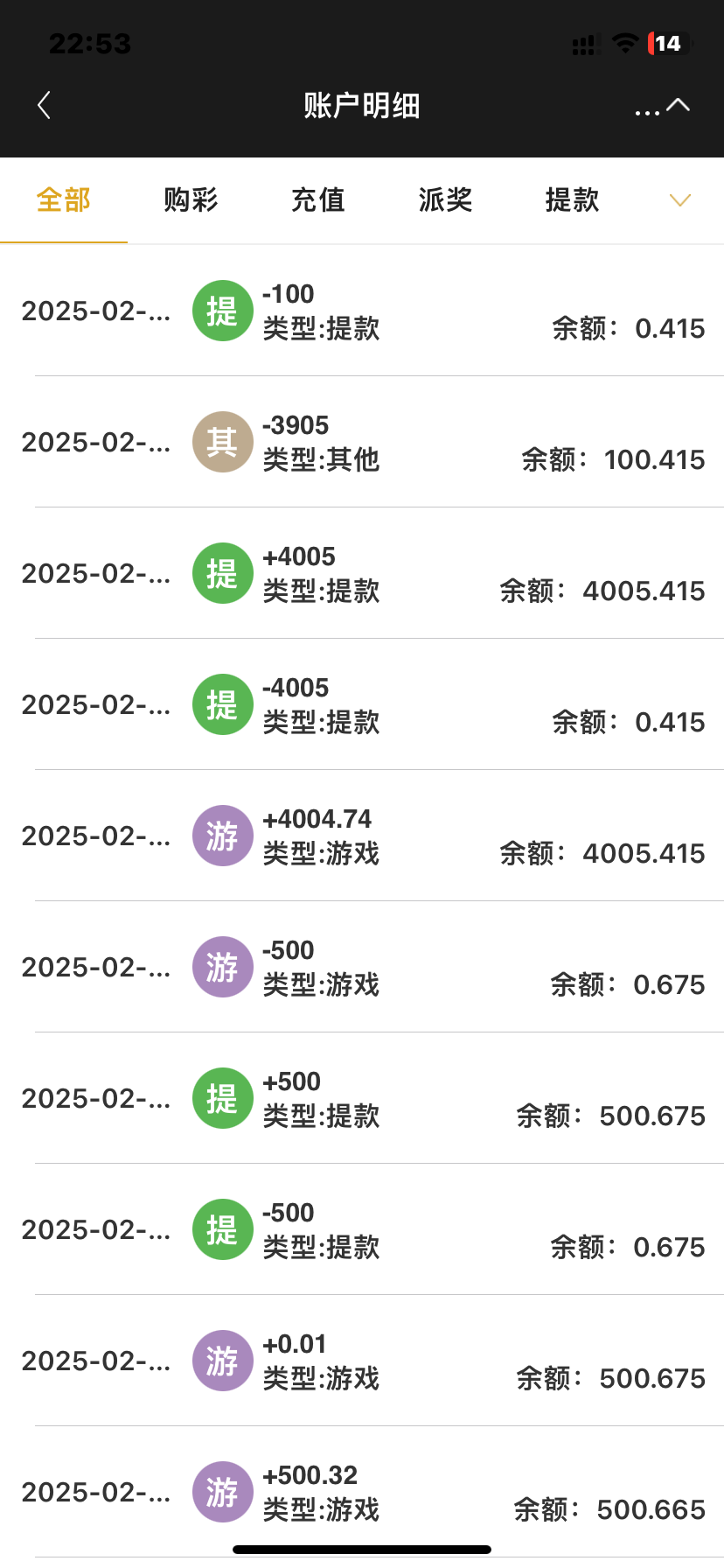Screen dimensions: 724x1568
Task: Open the -100 提款 transaction record
Action: (362, 311)
